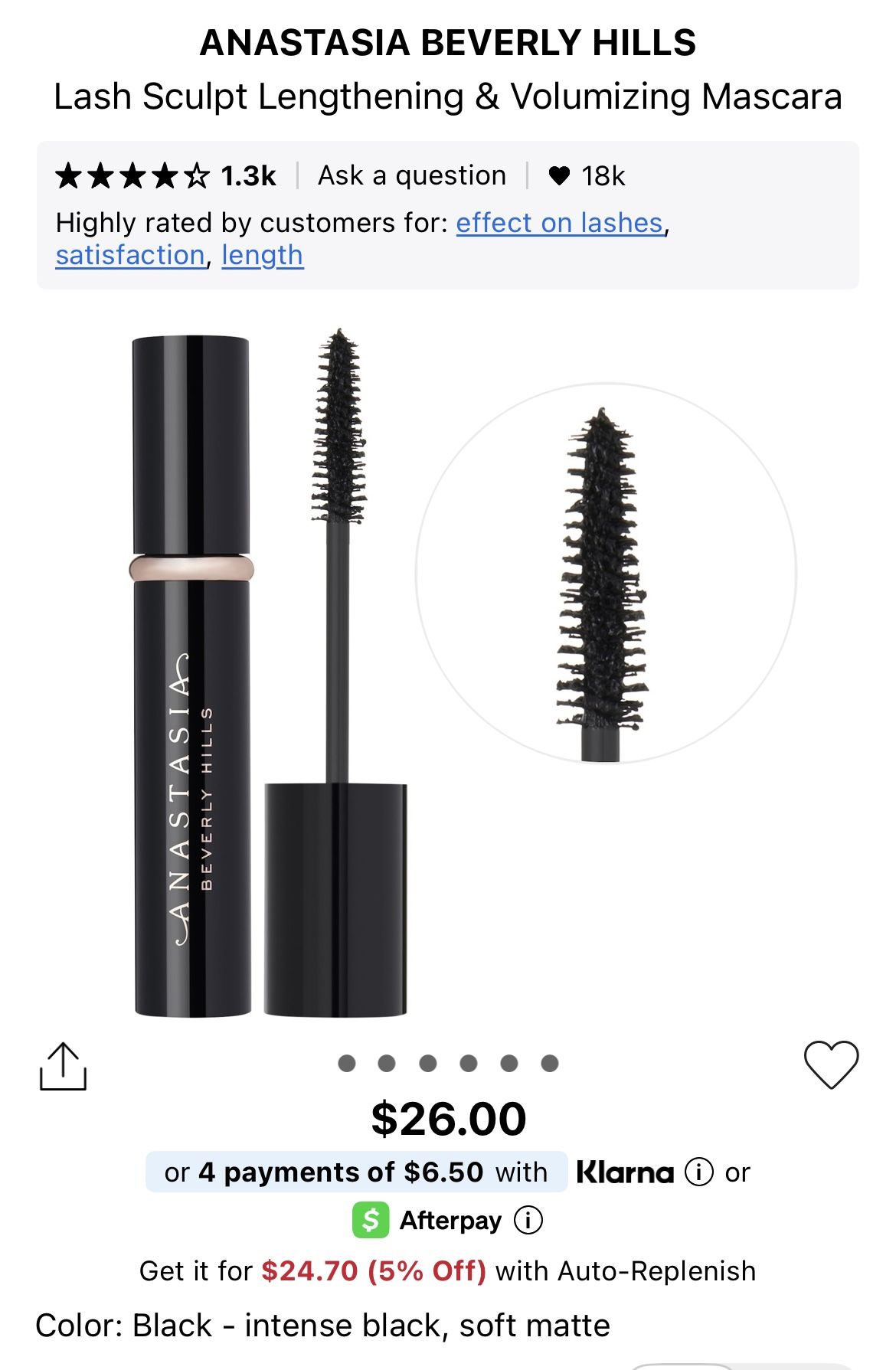Select the half-filled fifth rating star
Screen dimensions: 896x1370
pyautogui.click(x=195, y=173)
